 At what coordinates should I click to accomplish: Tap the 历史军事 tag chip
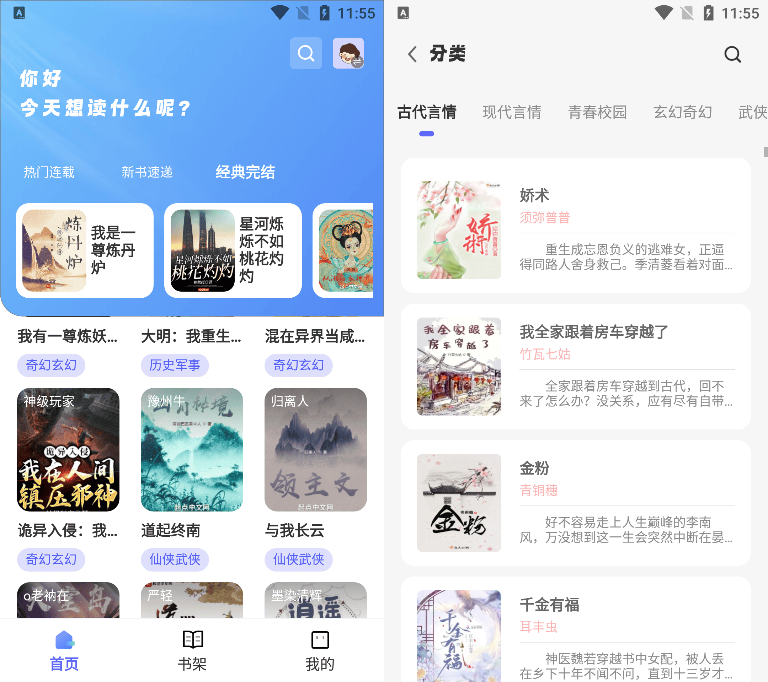174,365
